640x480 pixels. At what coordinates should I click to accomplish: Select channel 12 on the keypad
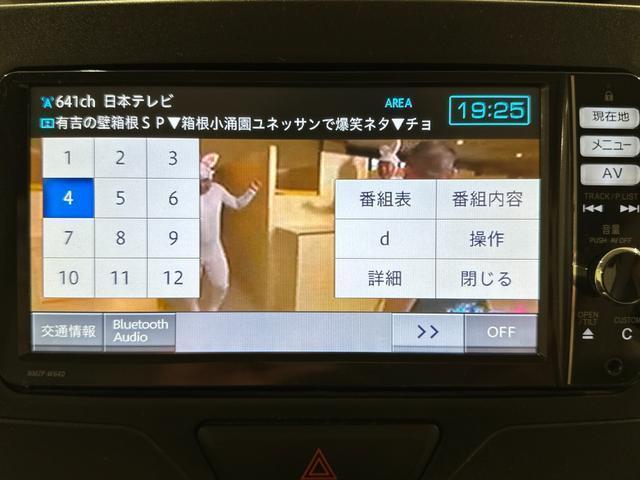click(x=172, y=278)
